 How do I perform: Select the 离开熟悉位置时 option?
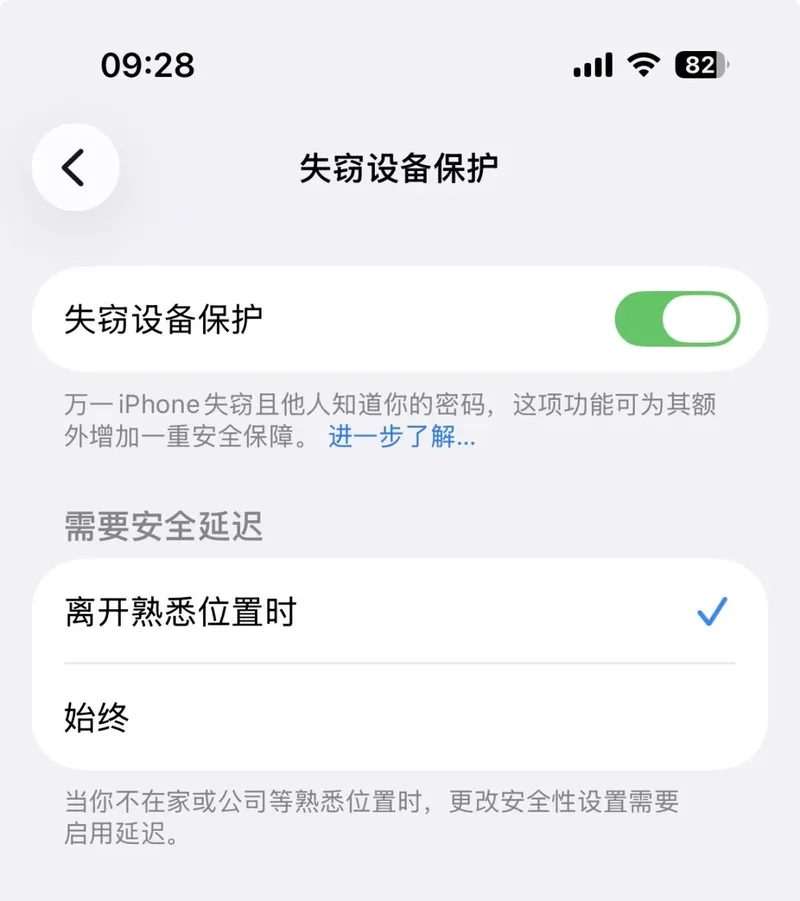[x=400, y=611]
